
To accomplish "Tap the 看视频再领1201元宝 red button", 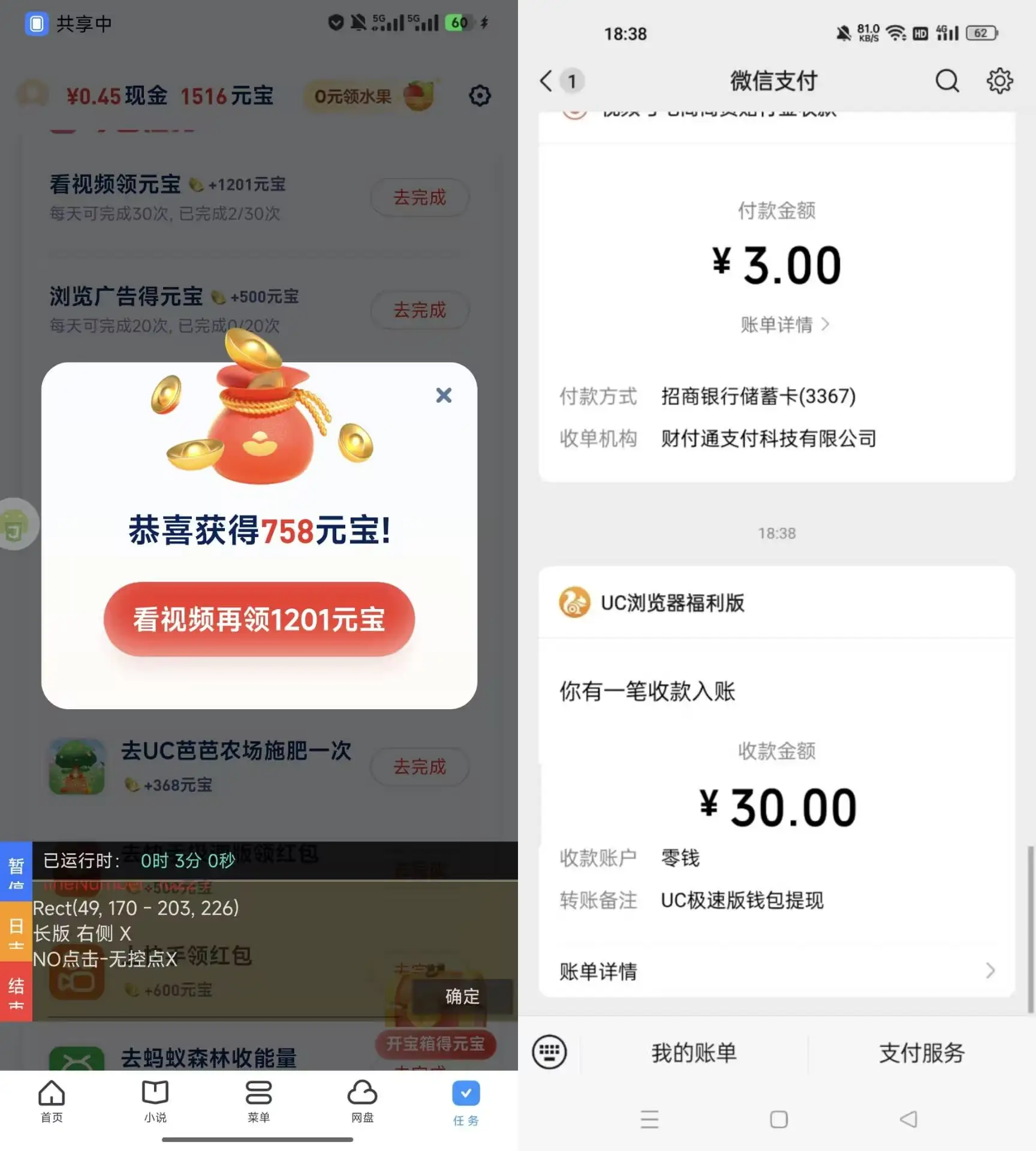I will (x=258, y=620).
